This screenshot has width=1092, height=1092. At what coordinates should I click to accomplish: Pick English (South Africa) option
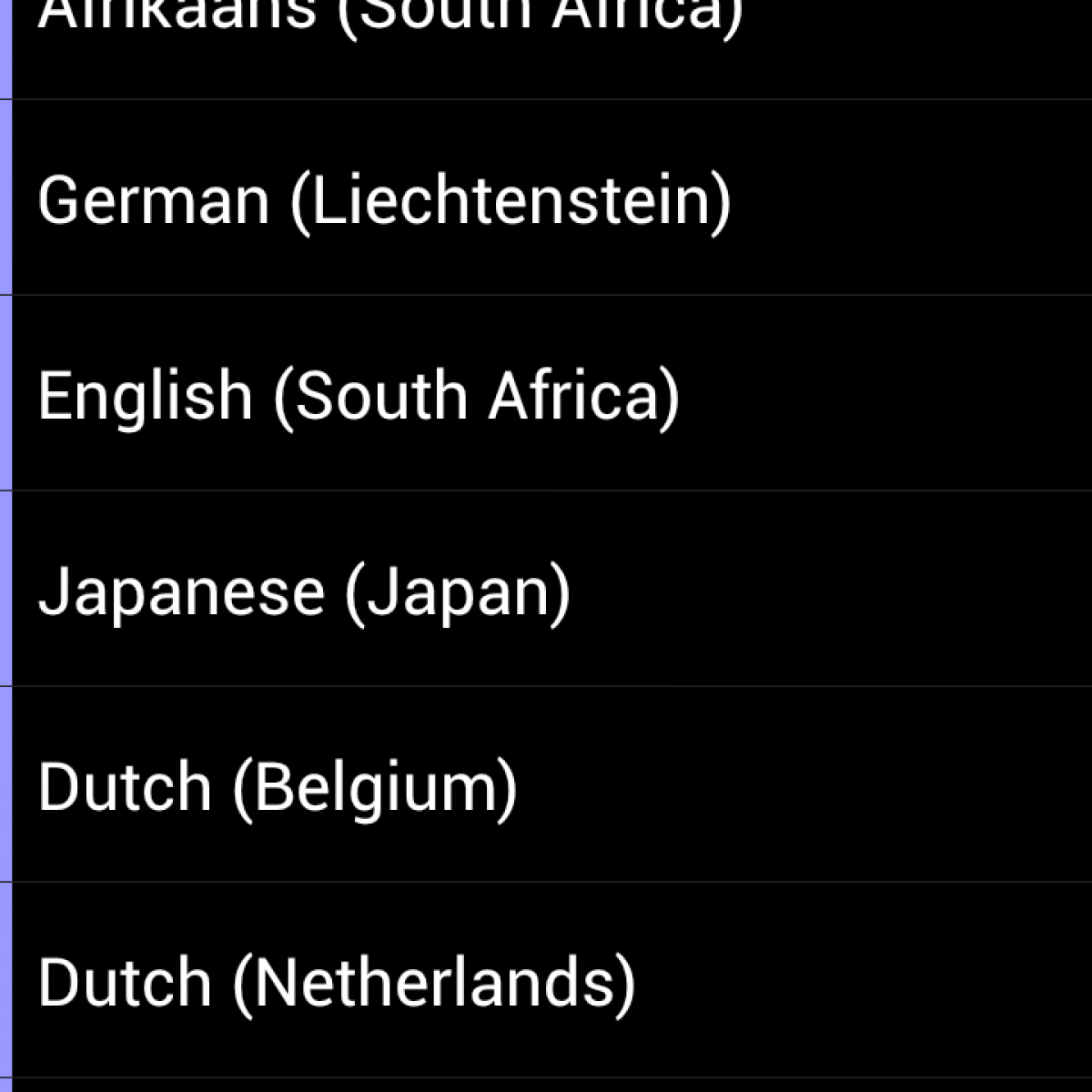pyautogui.click(x=359, y=396)
